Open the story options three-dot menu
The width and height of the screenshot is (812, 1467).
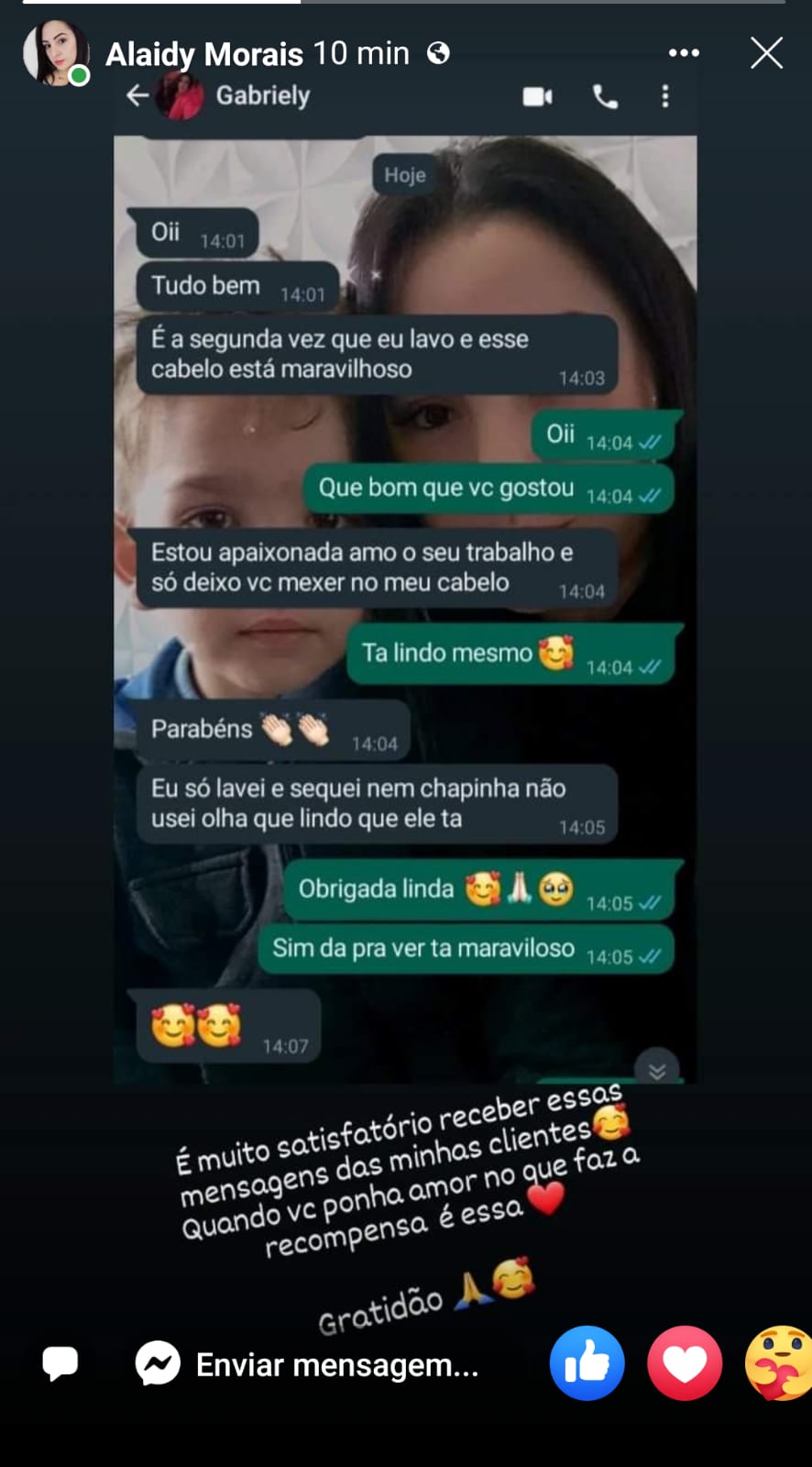684,53
